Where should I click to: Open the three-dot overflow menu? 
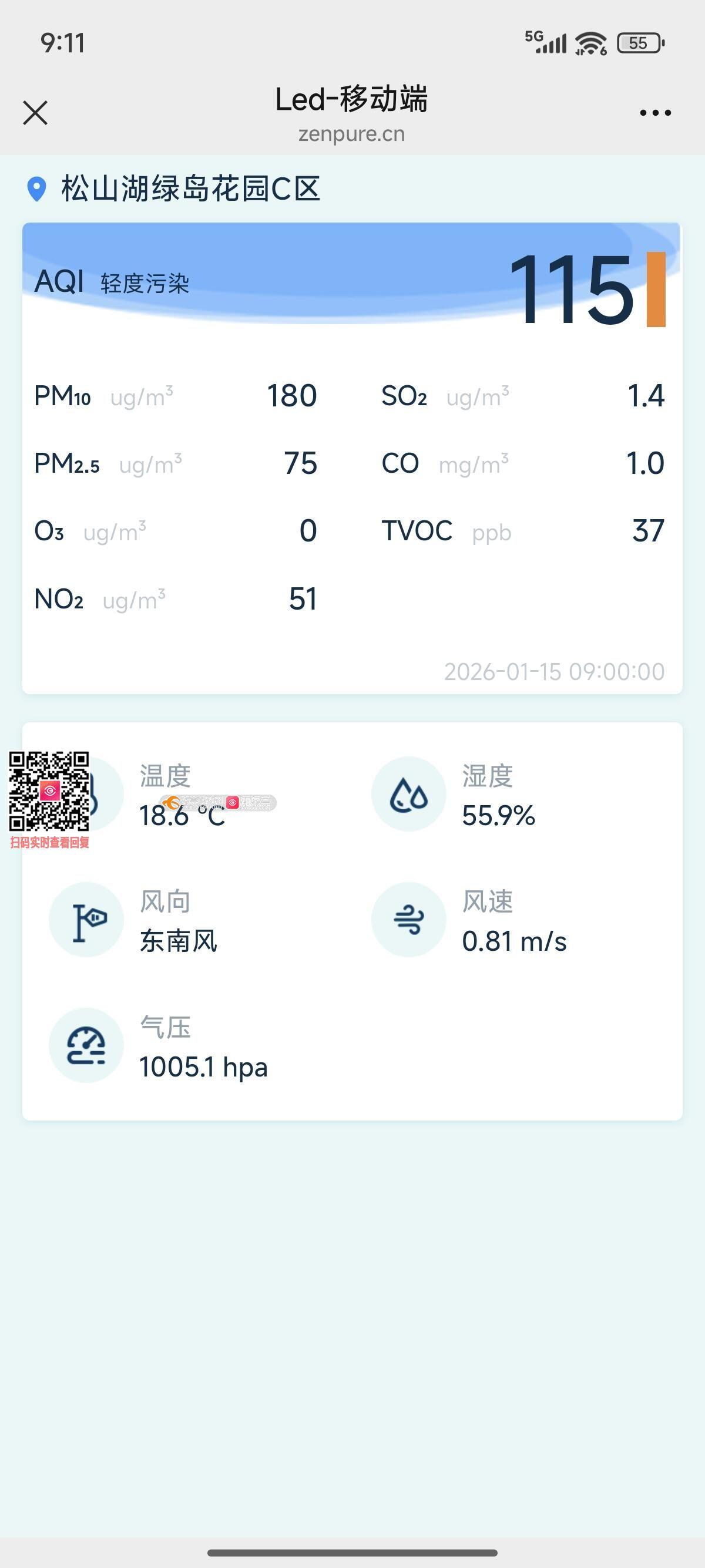[x=655, y=113]
